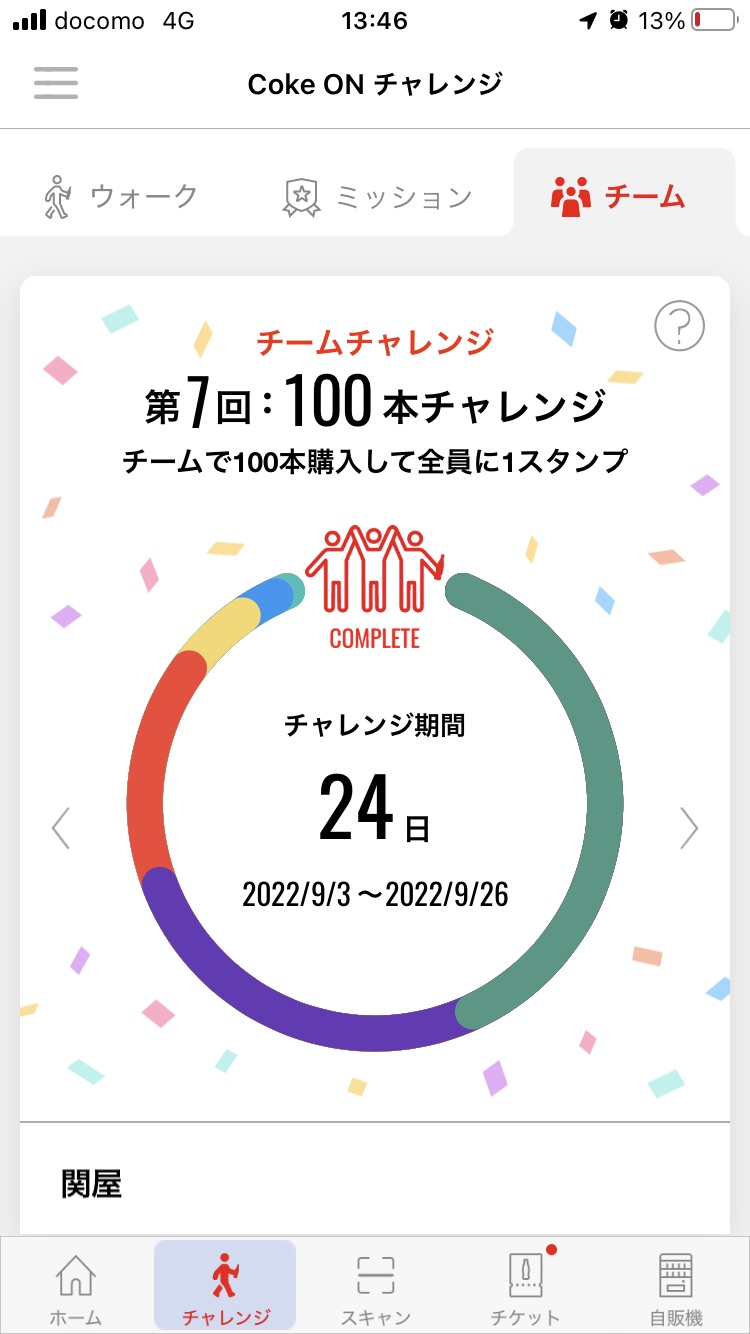Viewport: 750px width, 1334px height.
Task: Go to the next challenge with right arrow
Action: click(689, 828)
